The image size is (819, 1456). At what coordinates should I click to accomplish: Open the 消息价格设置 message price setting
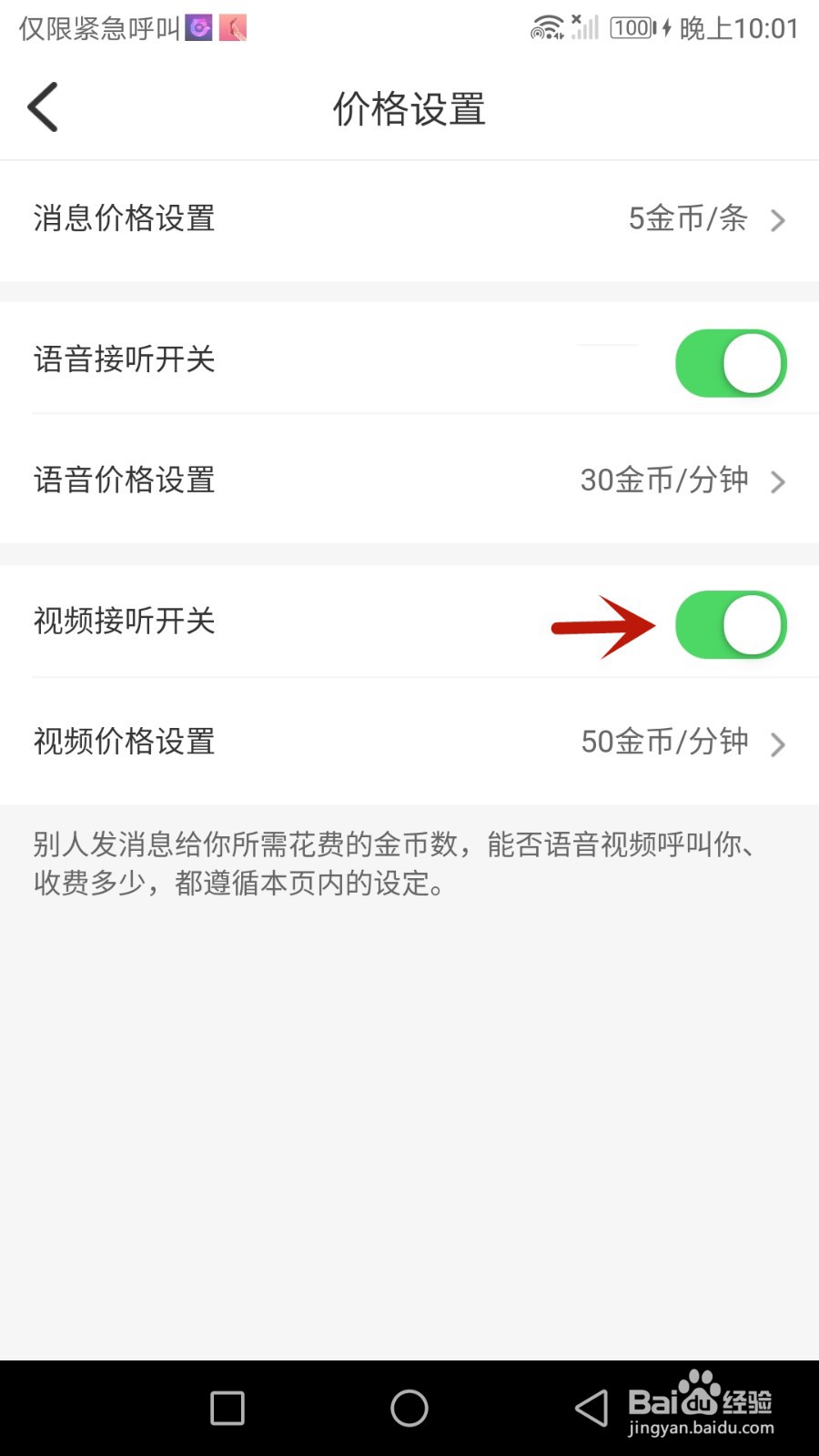pos(123,219)
